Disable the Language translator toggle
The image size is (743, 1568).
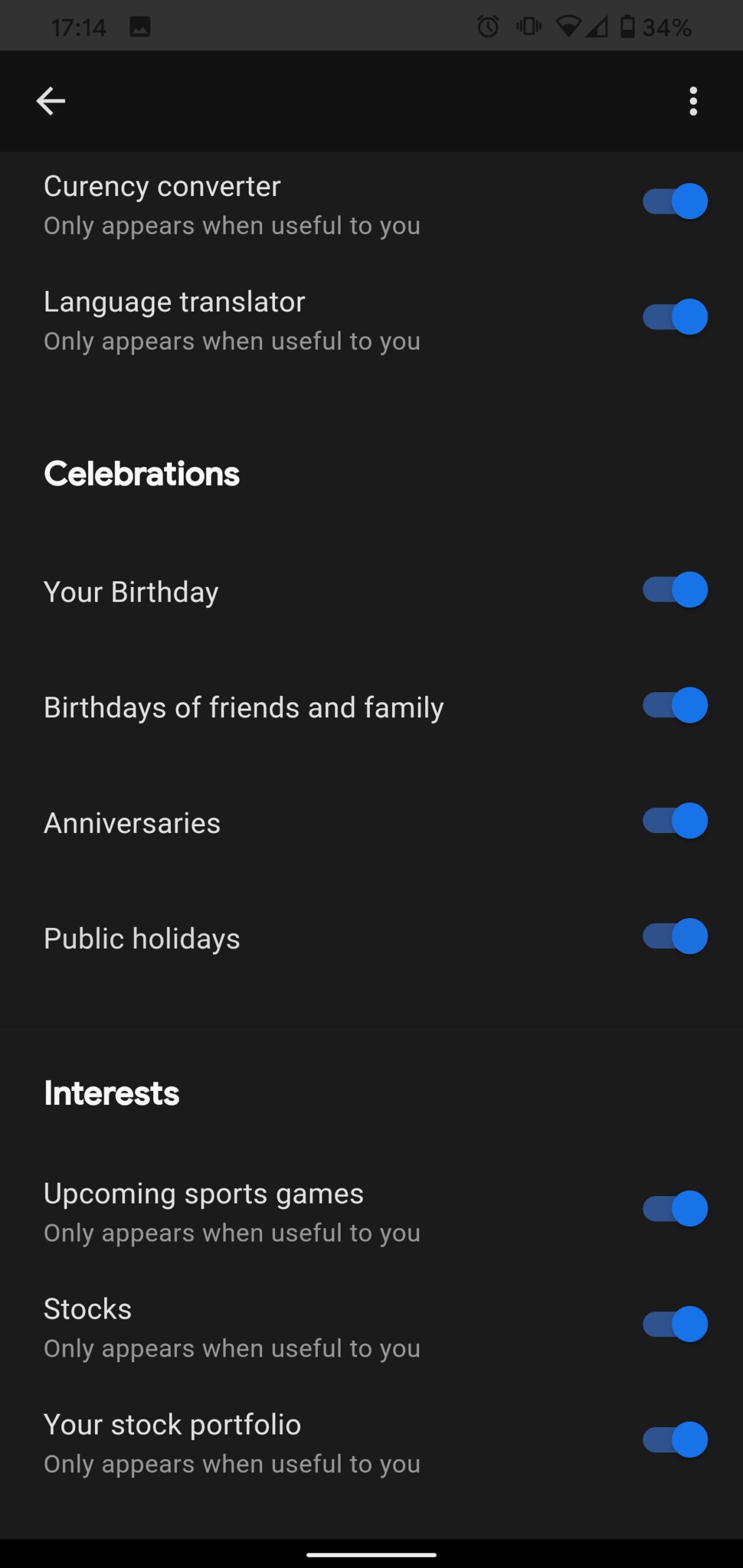[675, 317]
